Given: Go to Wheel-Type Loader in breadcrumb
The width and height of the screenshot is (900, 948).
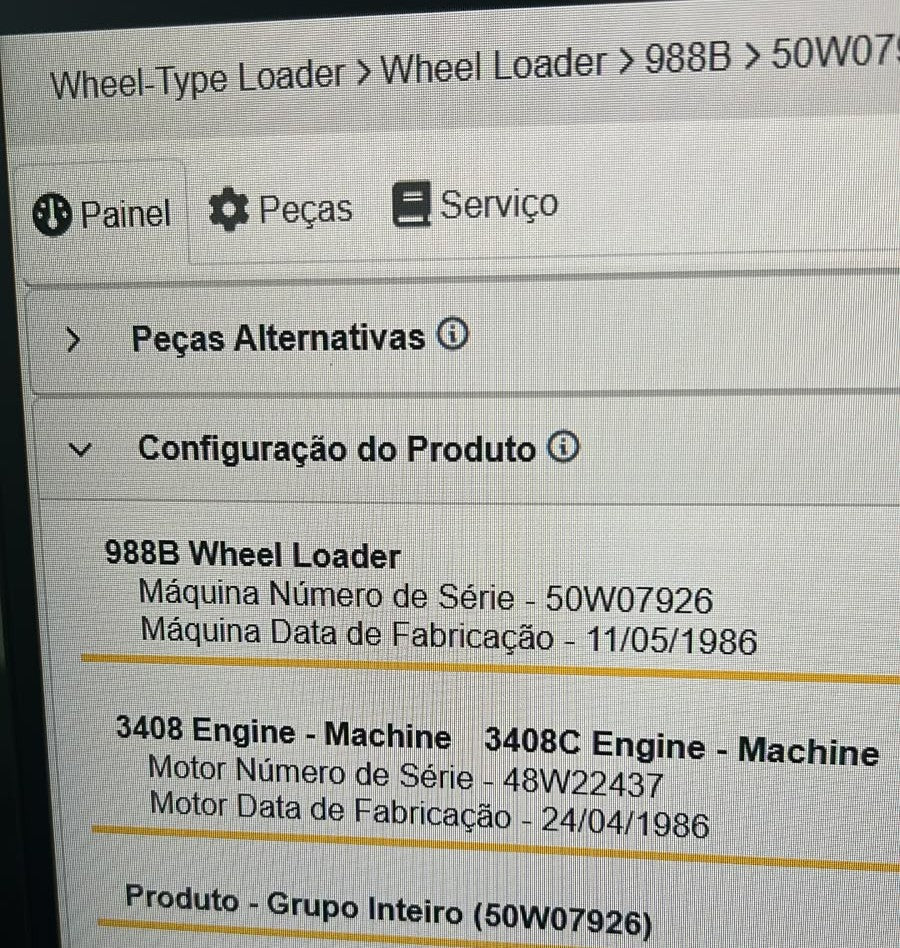Looking at the screenshot, I should 198,79.
